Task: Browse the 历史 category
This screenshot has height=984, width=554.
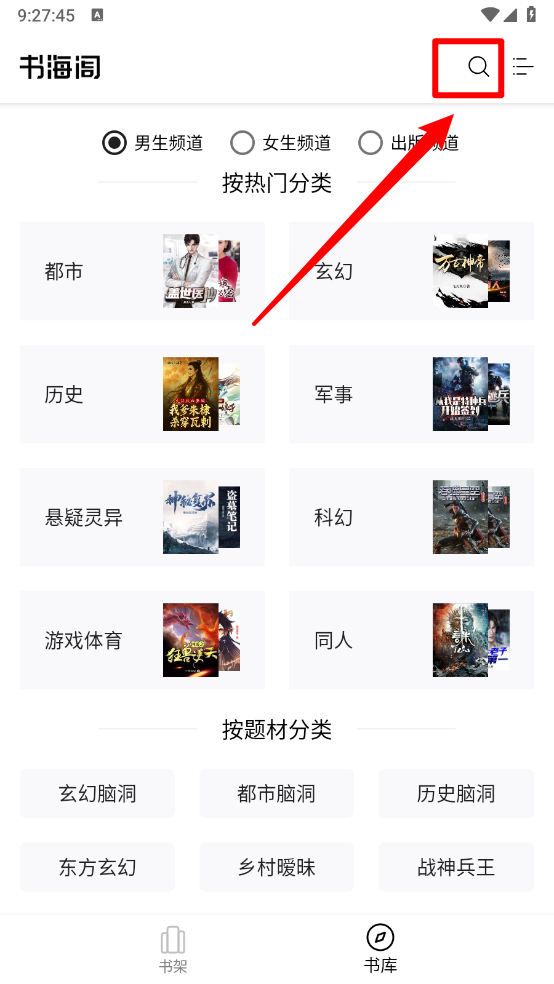Action: [x=142, y=394]
